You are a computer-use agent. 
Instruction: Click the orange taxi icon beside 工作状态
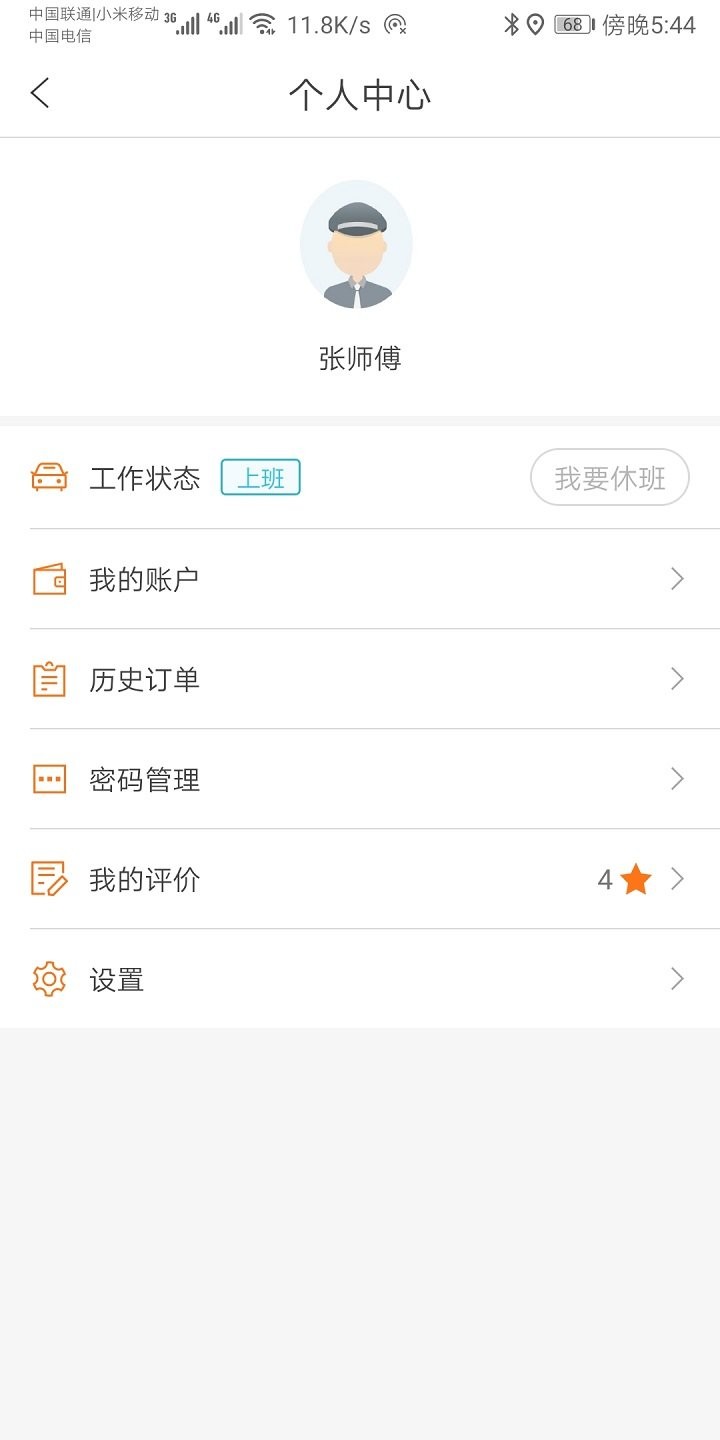click(49, 478)
